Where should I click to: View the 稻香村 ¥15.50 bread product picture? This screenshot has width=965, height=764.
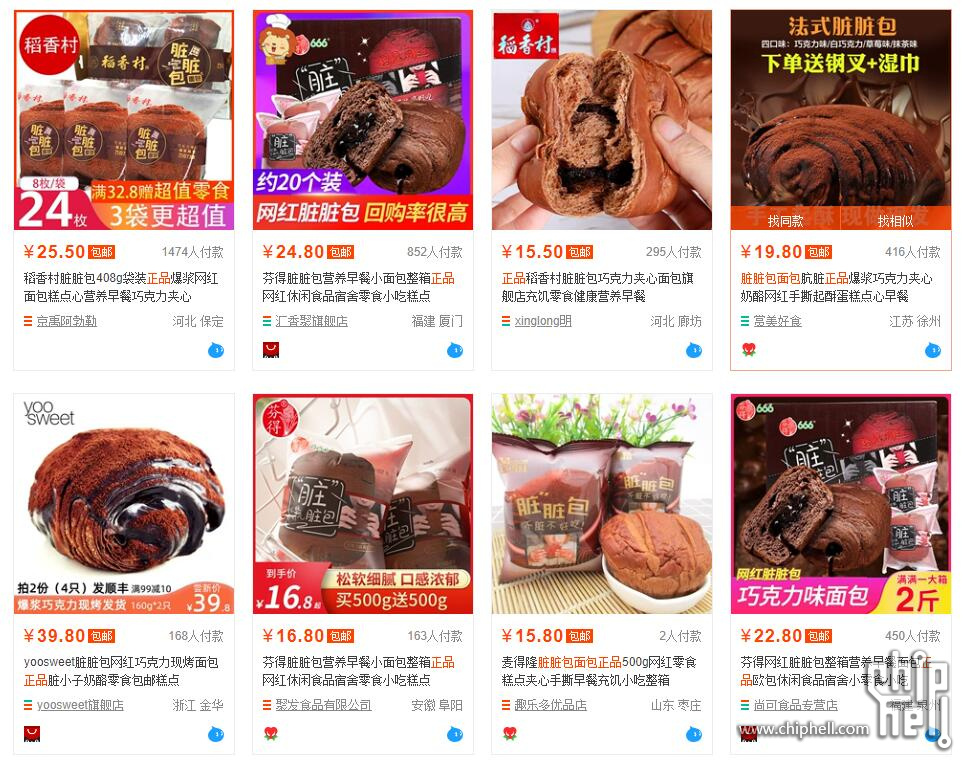coord(601,120)
